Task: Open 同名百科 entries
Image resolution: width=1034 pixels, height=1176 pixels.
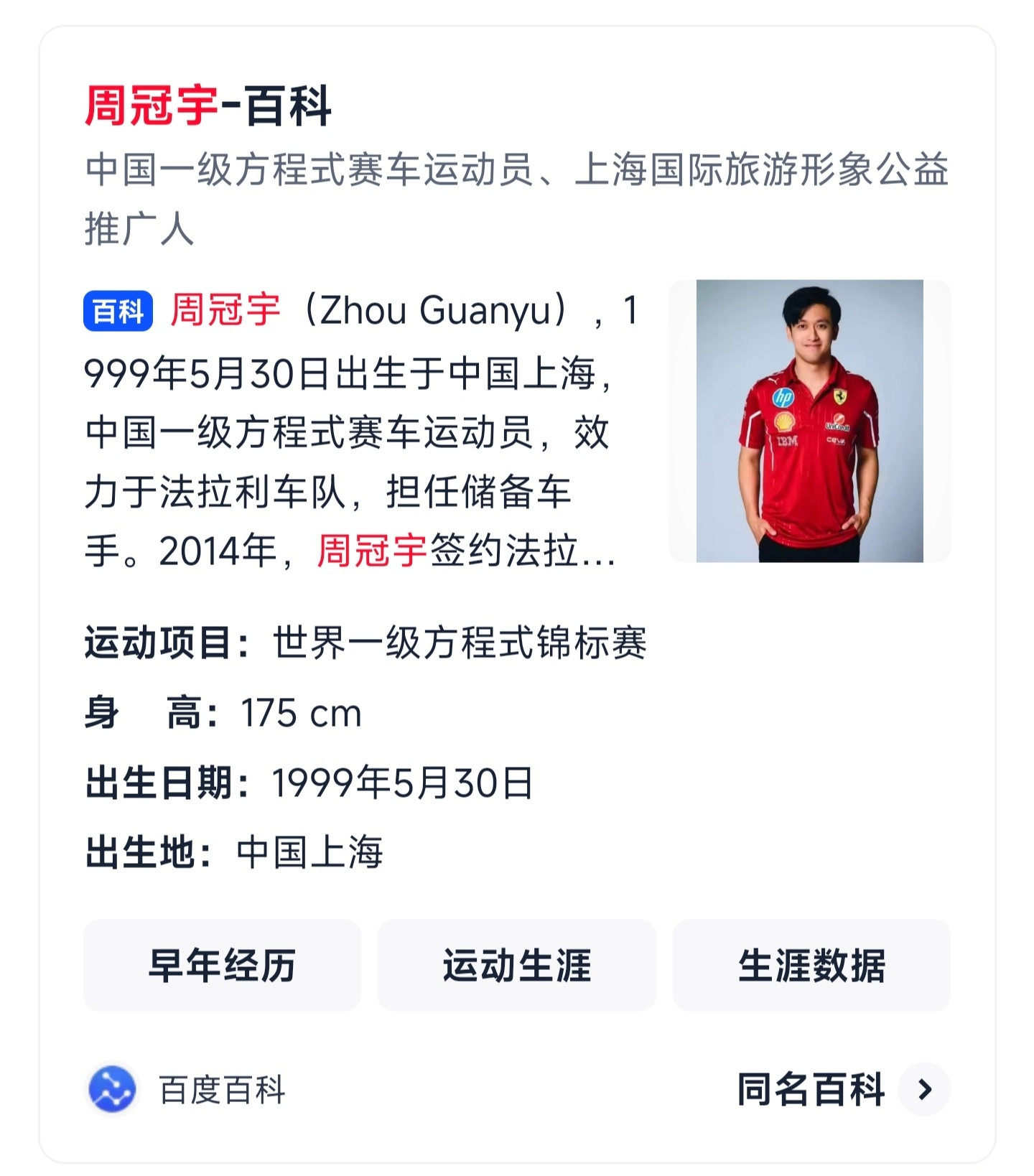Action: pos(842,1089)
